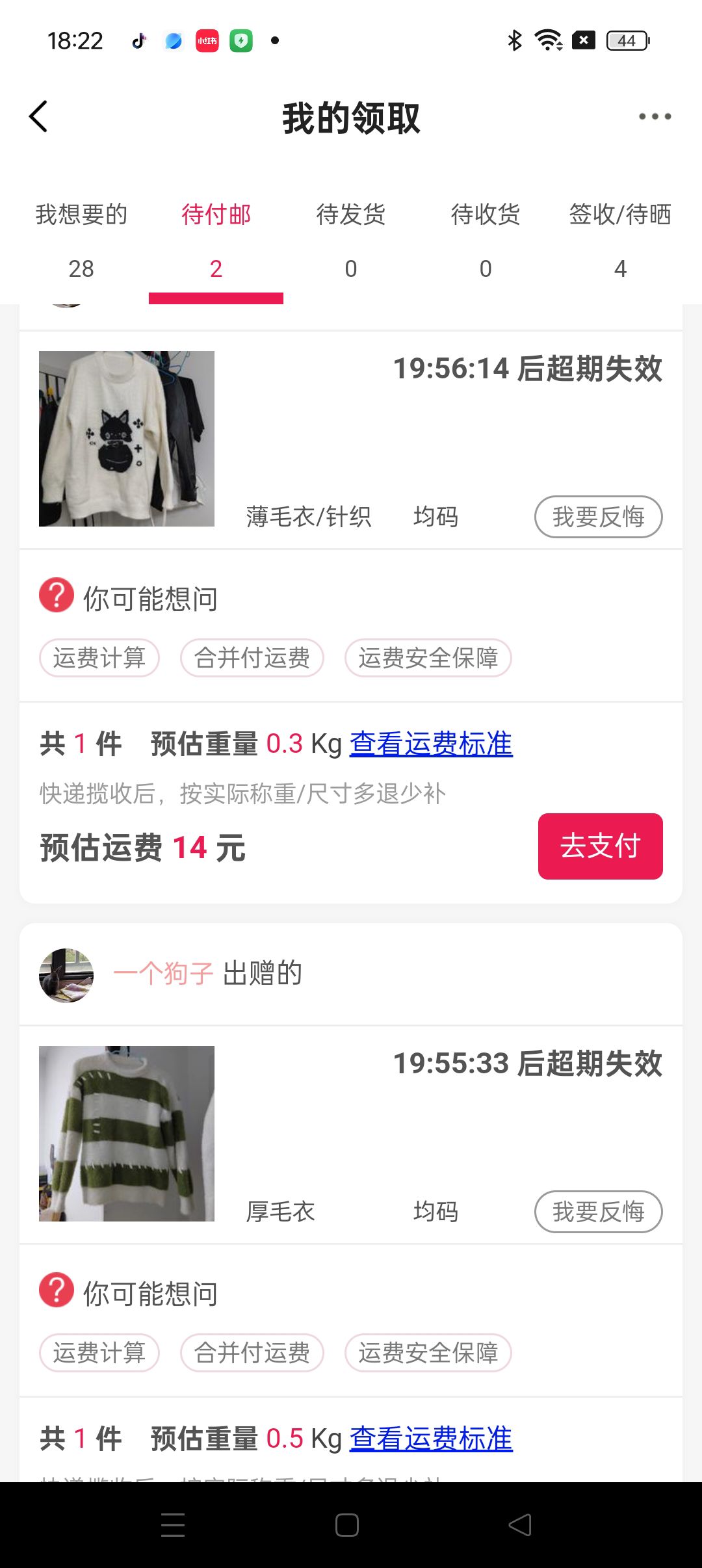Tap 我要反悔 for the 厚毛衣 item
The image size is (702, 1568).
pyautogui.click(x=598, y=1212)
